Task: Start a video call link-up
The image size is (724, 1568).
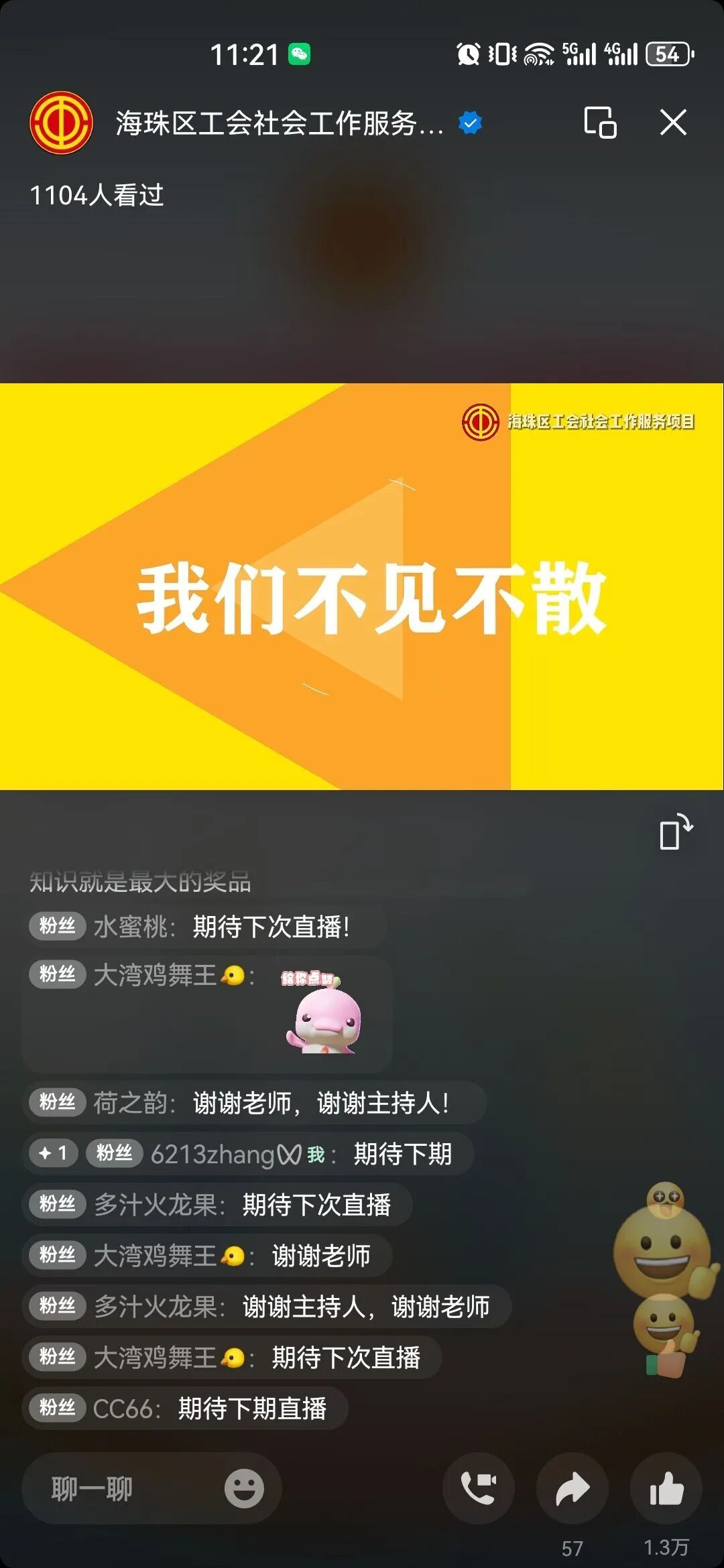Action: click(x=478, y=1489)
